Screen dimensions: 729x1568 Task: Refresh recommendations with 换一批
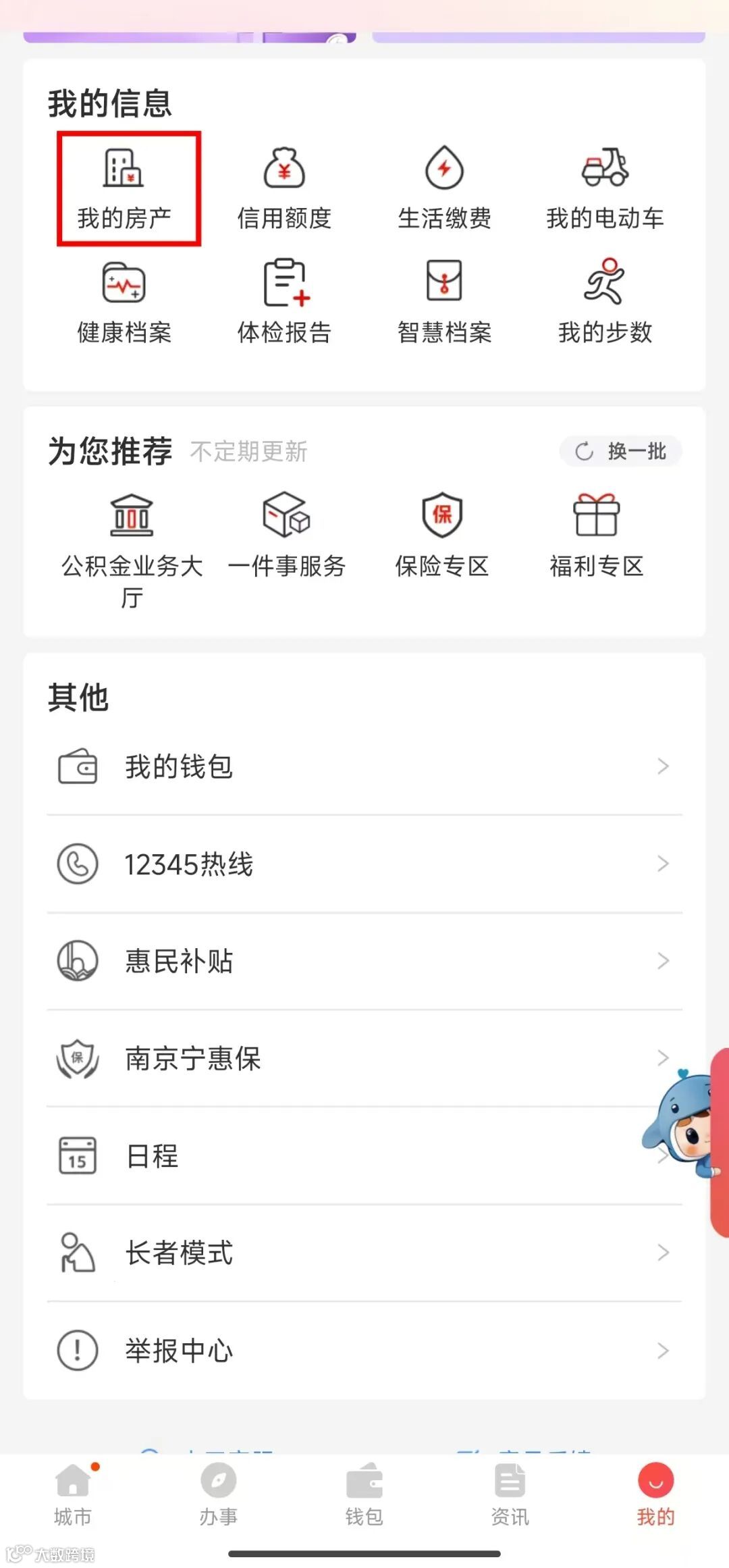(x=620, y=451)
